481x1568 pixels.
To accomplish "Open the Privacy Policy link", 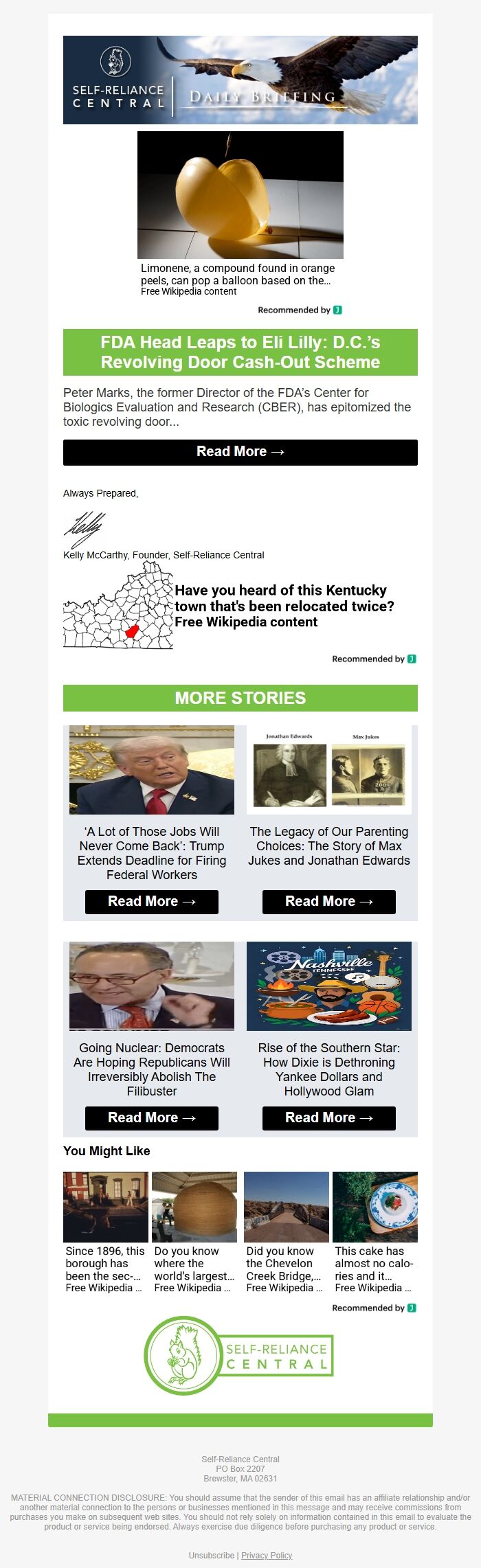I will point(267,1555).
